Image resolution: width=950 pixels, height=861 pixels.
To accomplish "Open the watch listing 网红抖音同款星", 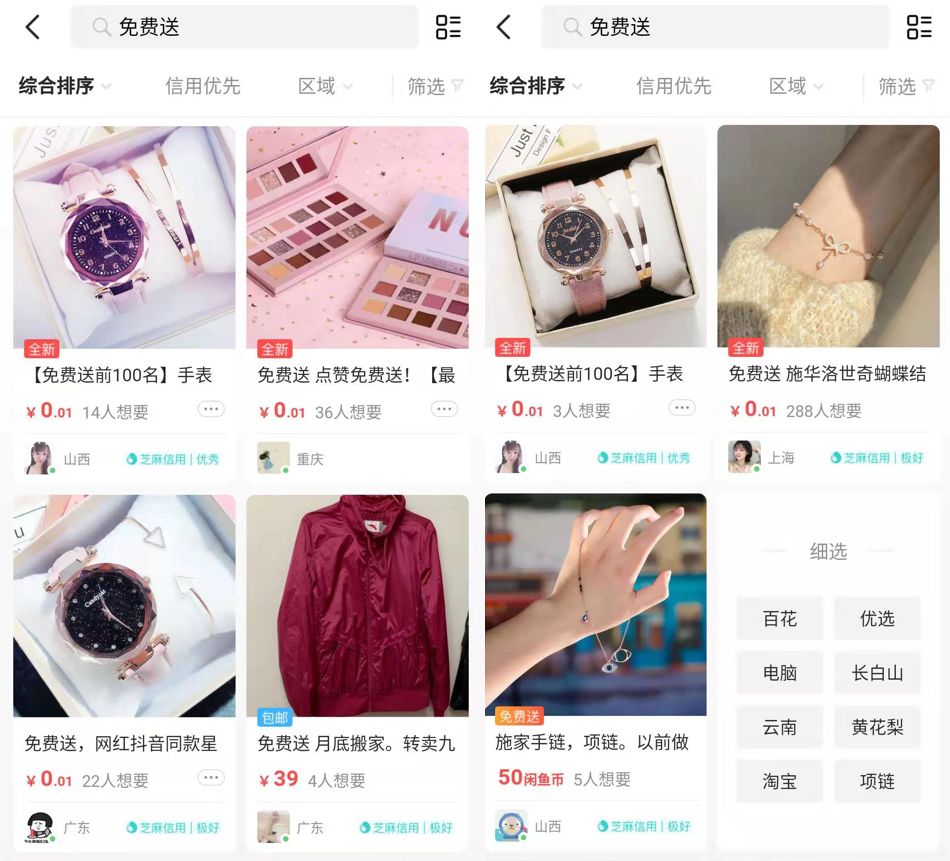I will [124, 606].
